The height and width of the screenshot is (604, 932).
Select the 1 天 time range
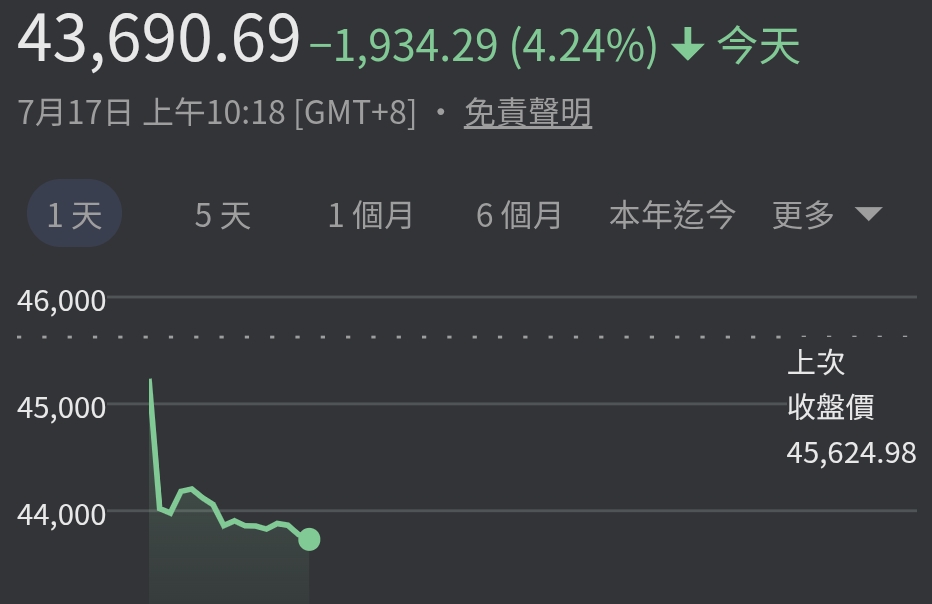tap(74, 213)
